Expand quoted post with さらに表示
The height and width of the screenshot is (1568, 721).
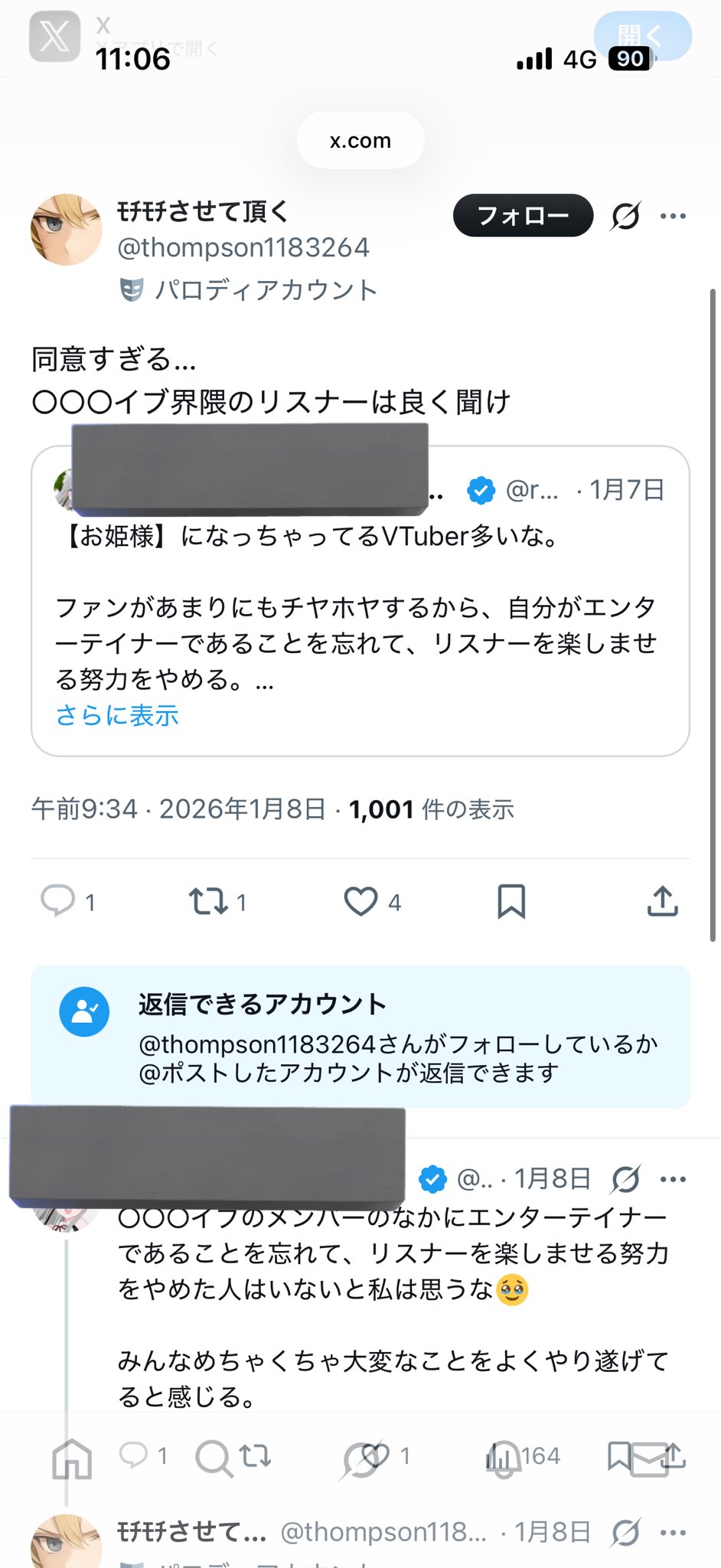[x=117, y=715]
